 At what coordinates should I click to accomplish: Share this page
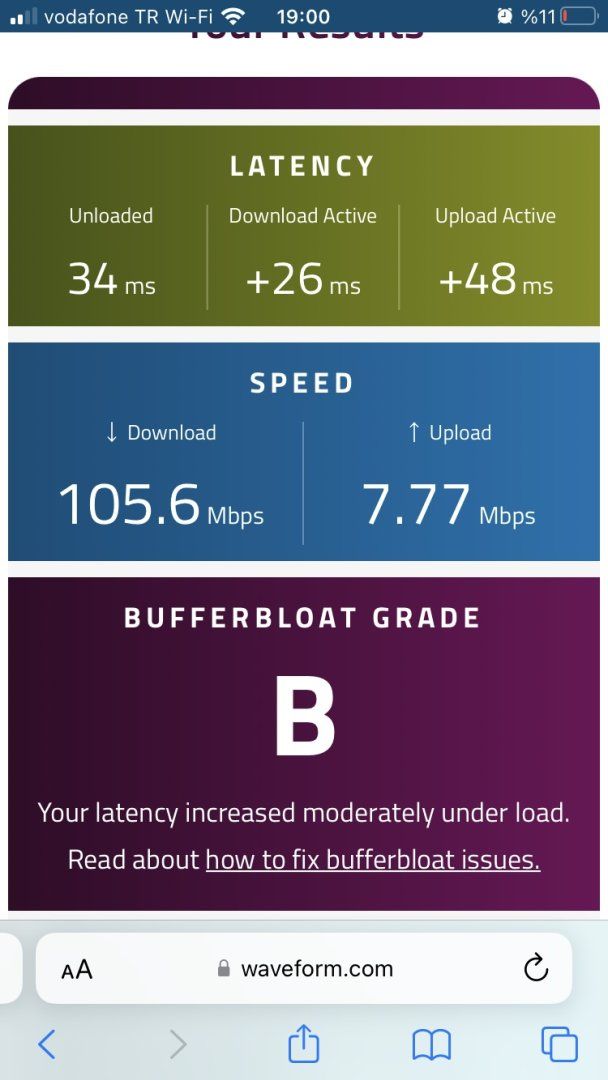pos(303,1045)
